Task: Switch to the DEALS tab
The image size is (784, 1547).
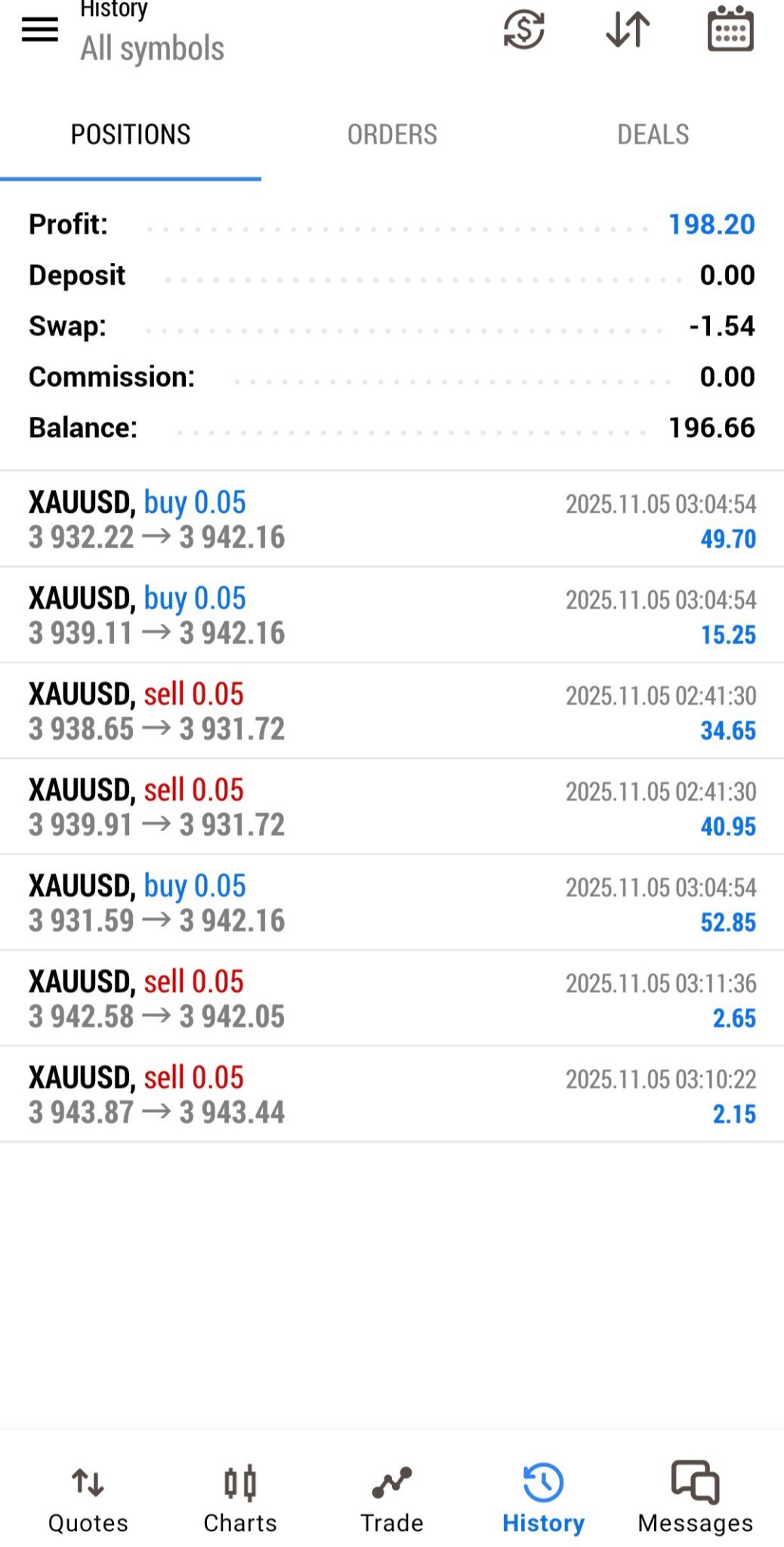Action: point(653,134)
